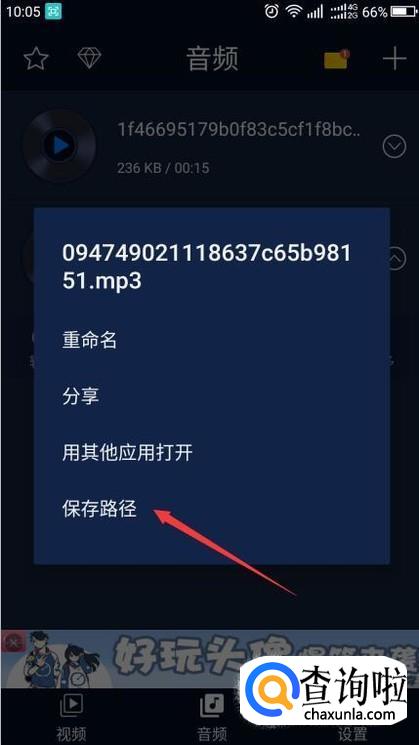419x745 pixels.
Task: Open 保存路径 to view save path
Action: point(99,509)
